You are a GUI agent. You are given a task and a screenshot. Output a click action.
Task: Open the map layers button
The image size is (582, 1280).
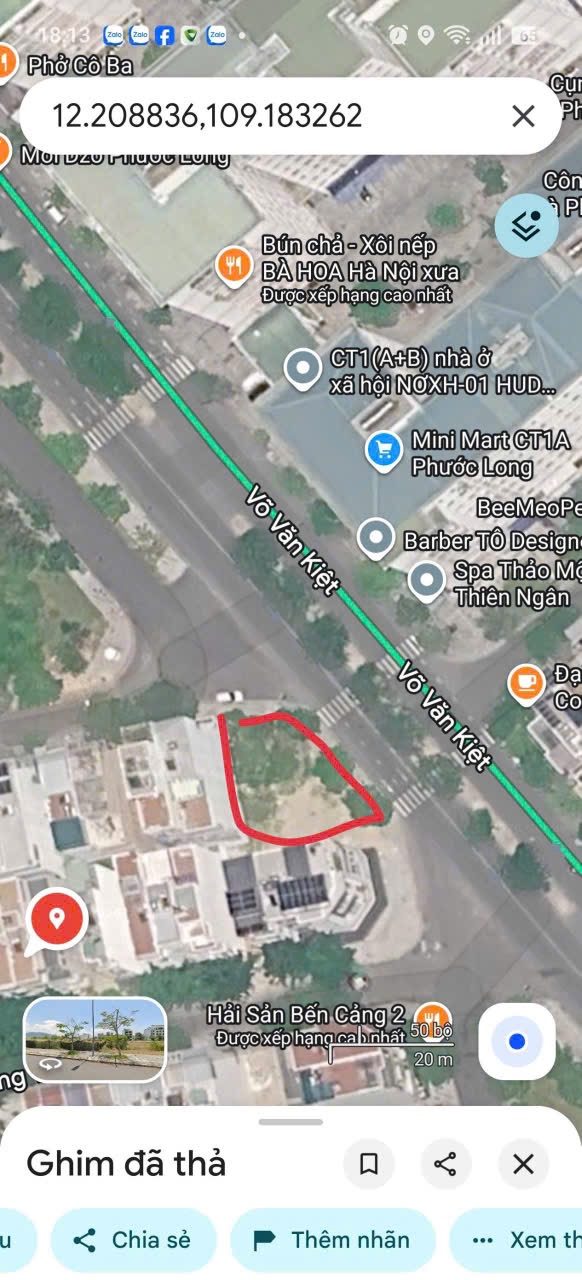[x=526, y=226]
